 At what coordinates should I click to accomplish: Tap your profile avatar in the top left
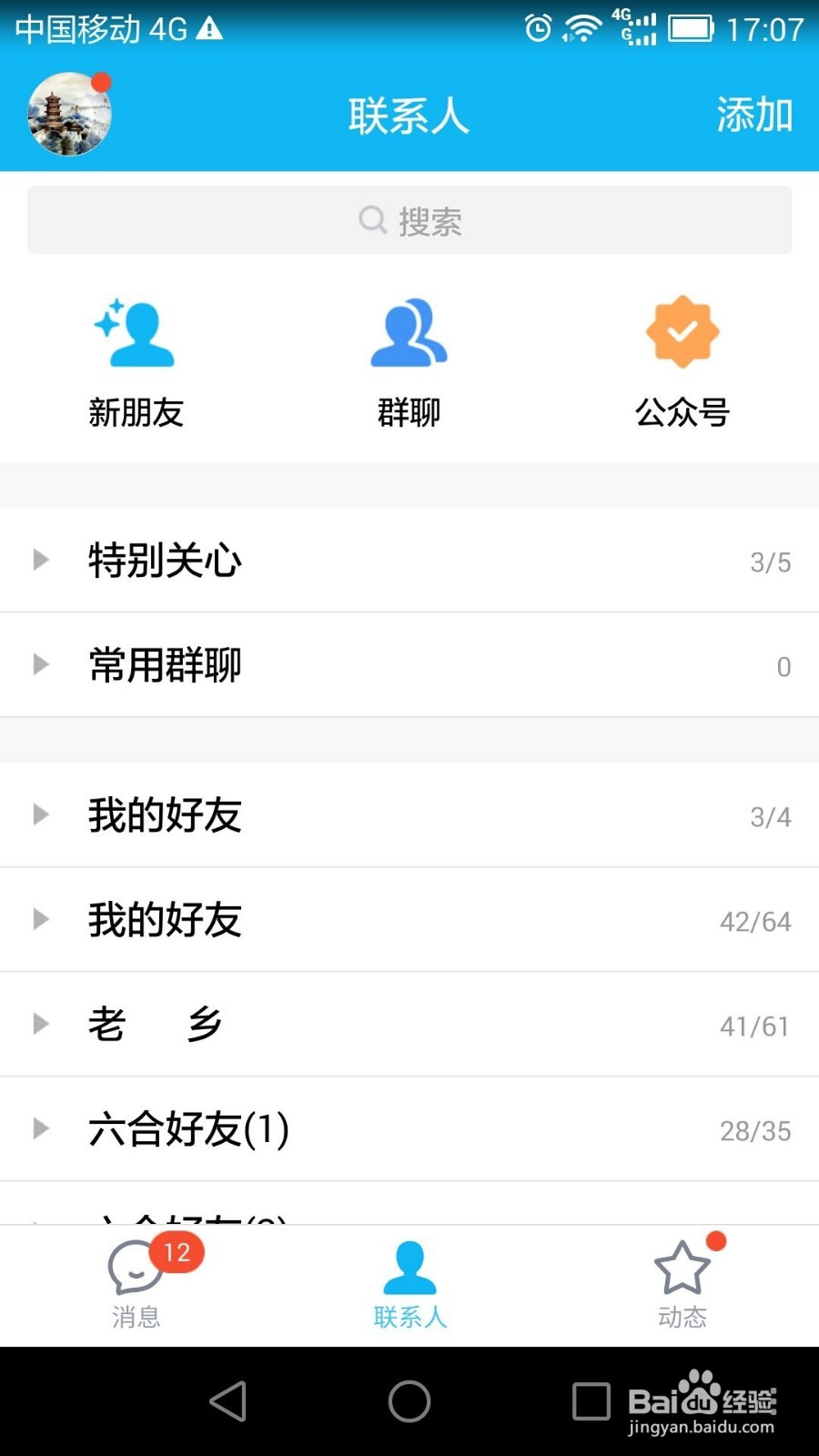[x=68, y=115]
